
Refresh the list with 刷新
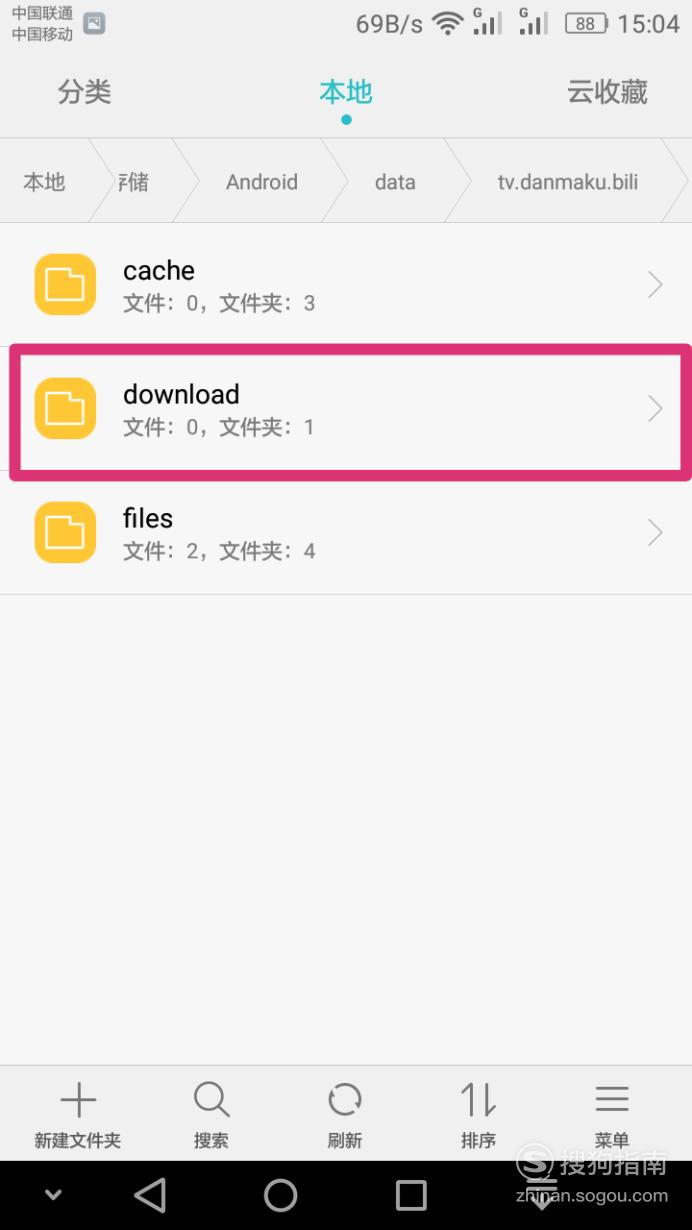pyautogui.click(x=345, y=1114)
